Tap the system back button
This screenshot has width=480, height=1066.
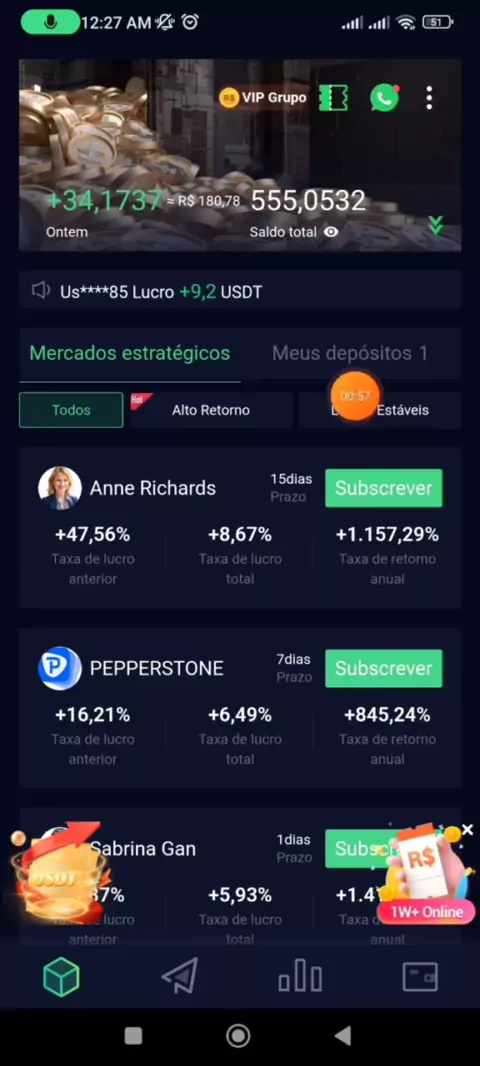click(x=343, y=1035)
